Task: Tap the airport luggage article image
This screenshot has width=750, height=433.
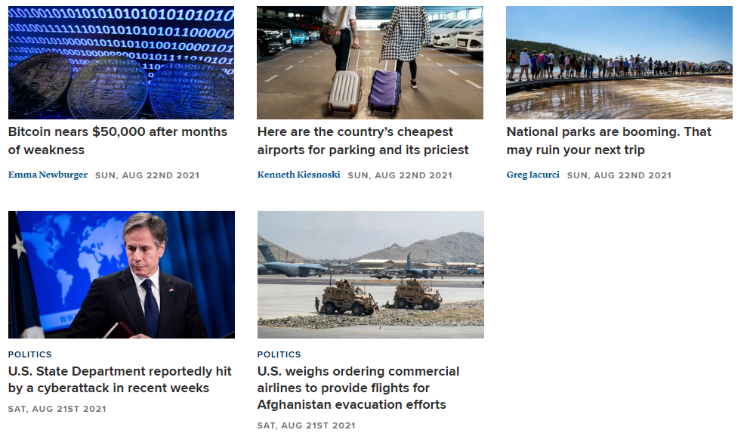Action: coord(370,63)
